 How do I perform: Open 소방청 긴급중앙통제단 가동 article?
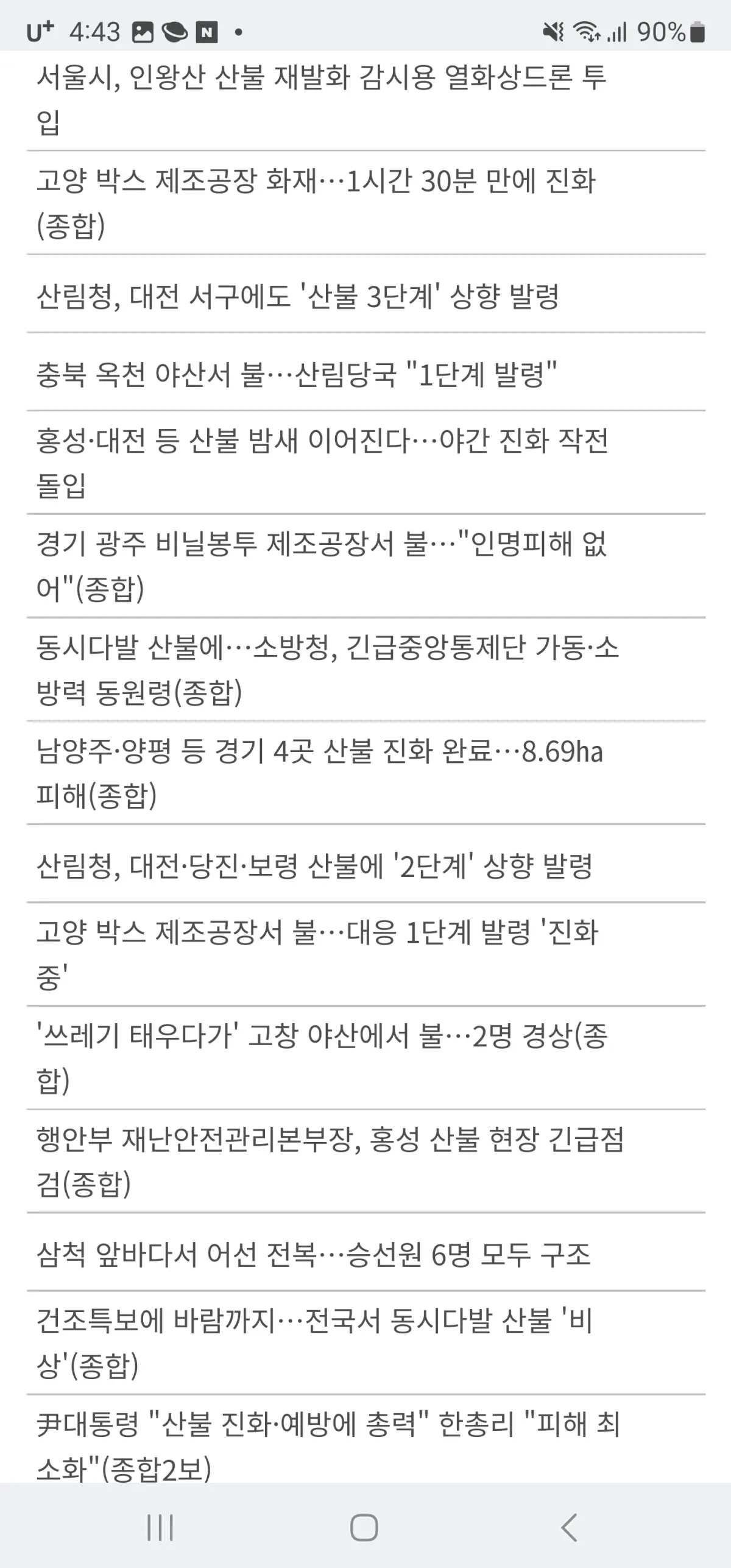(x=365, y=670)
